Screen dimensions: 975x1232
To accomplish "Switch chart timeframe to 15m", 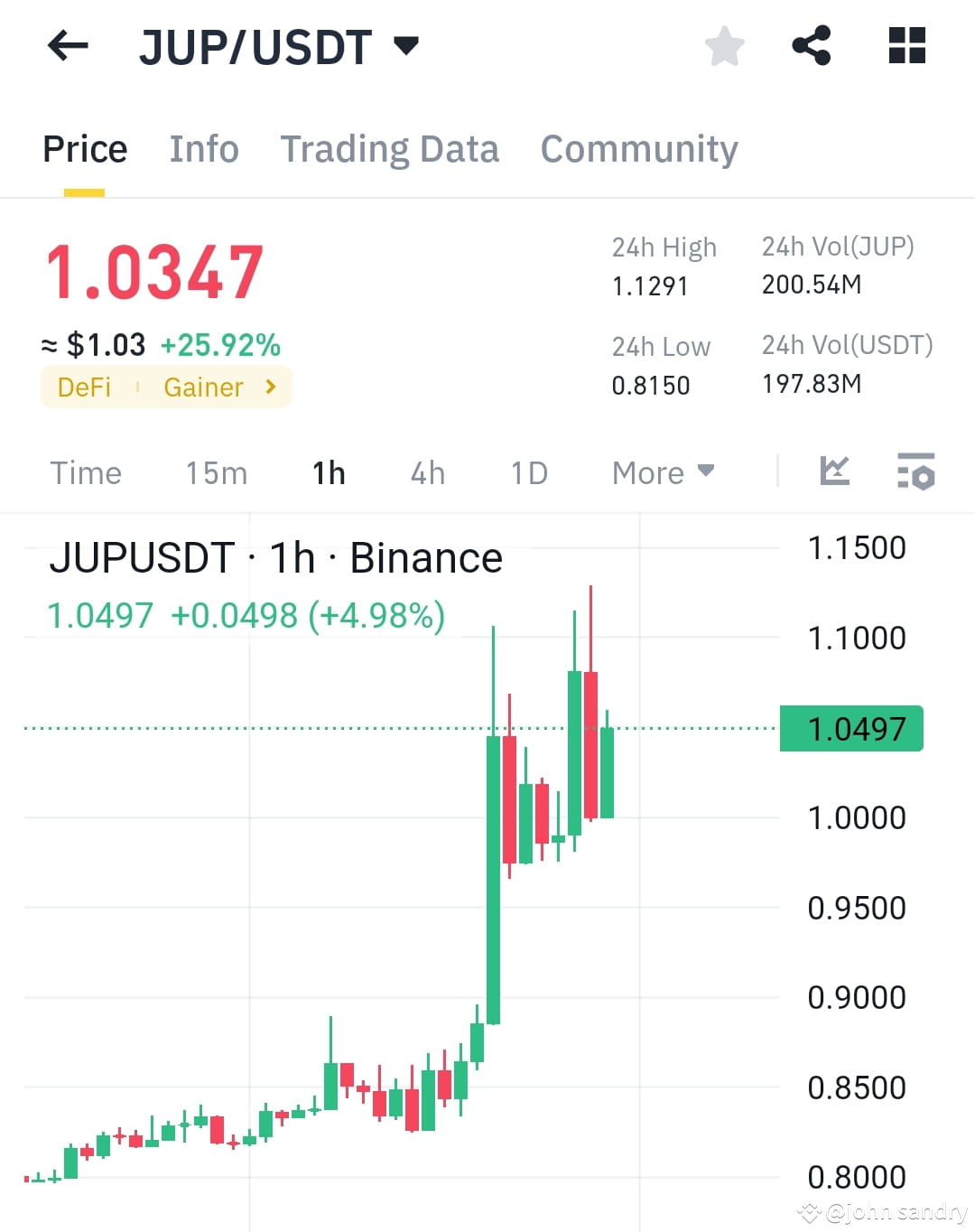I will [216, 471].
